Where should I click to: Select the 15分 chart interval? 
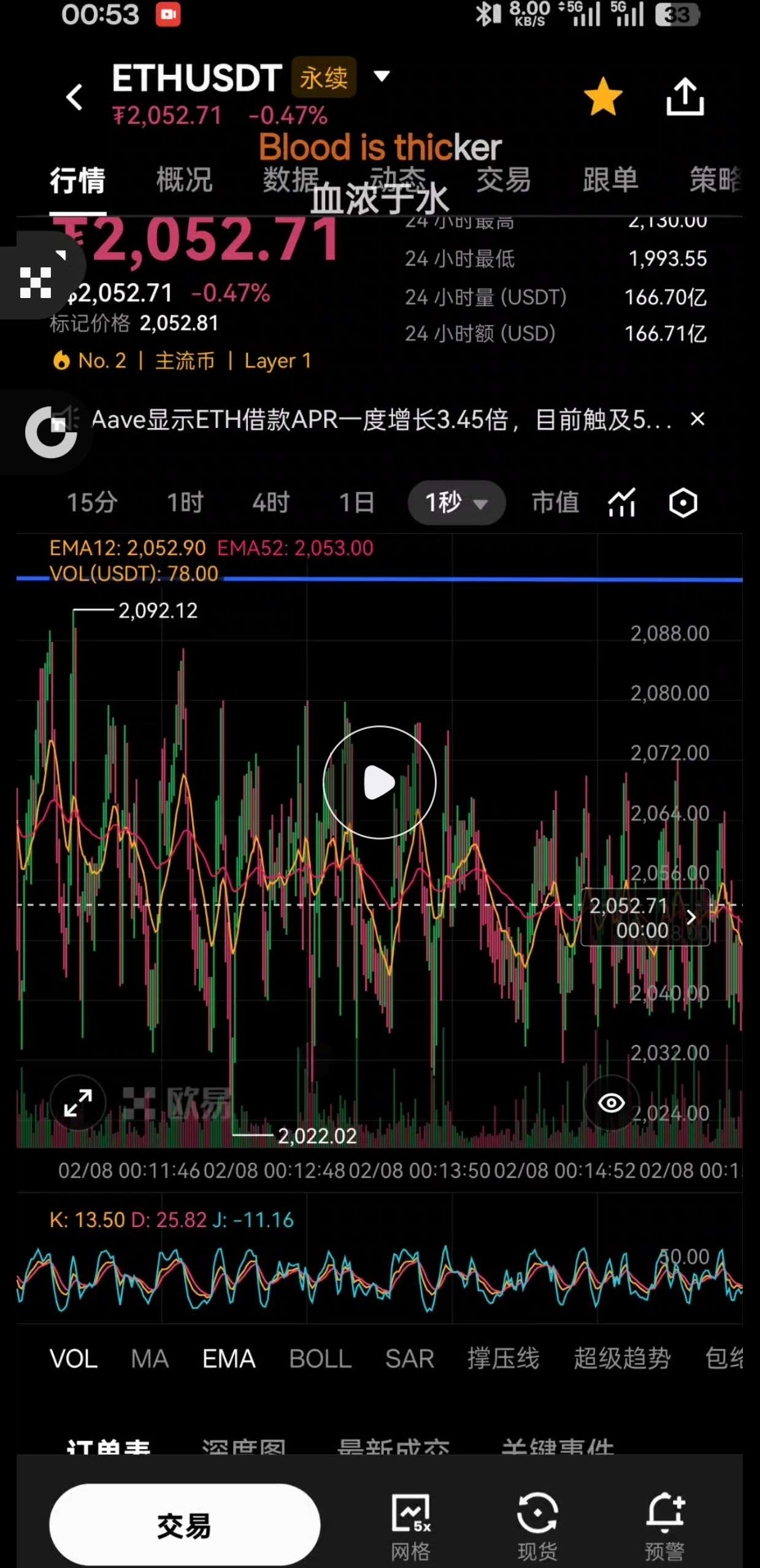(92, 503)
